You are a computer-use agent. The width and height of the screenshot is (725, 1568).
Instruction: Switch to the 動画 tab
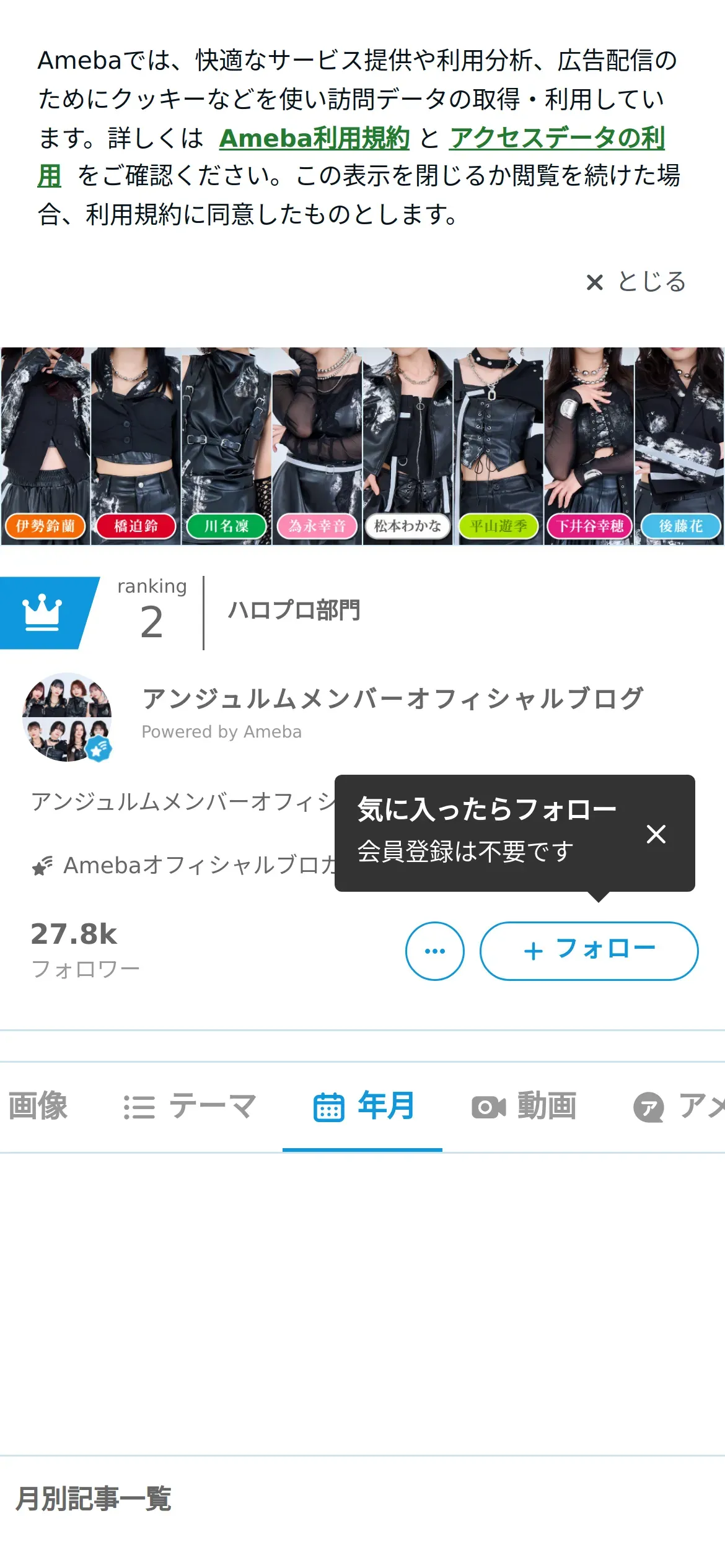[x=524, y=1106]
